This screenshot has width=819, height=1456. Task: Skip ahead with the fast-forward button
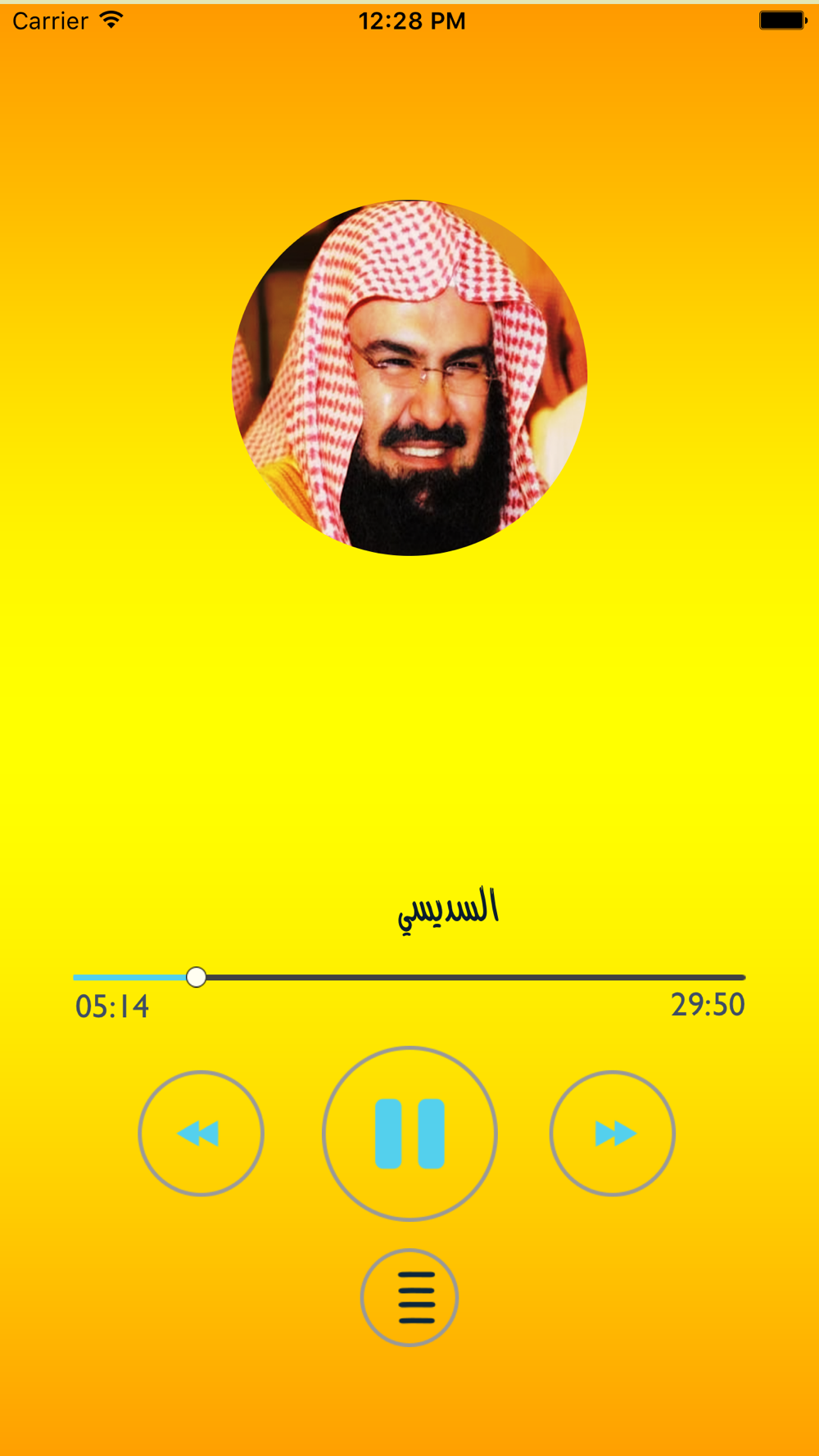(x=613, y=1133)
